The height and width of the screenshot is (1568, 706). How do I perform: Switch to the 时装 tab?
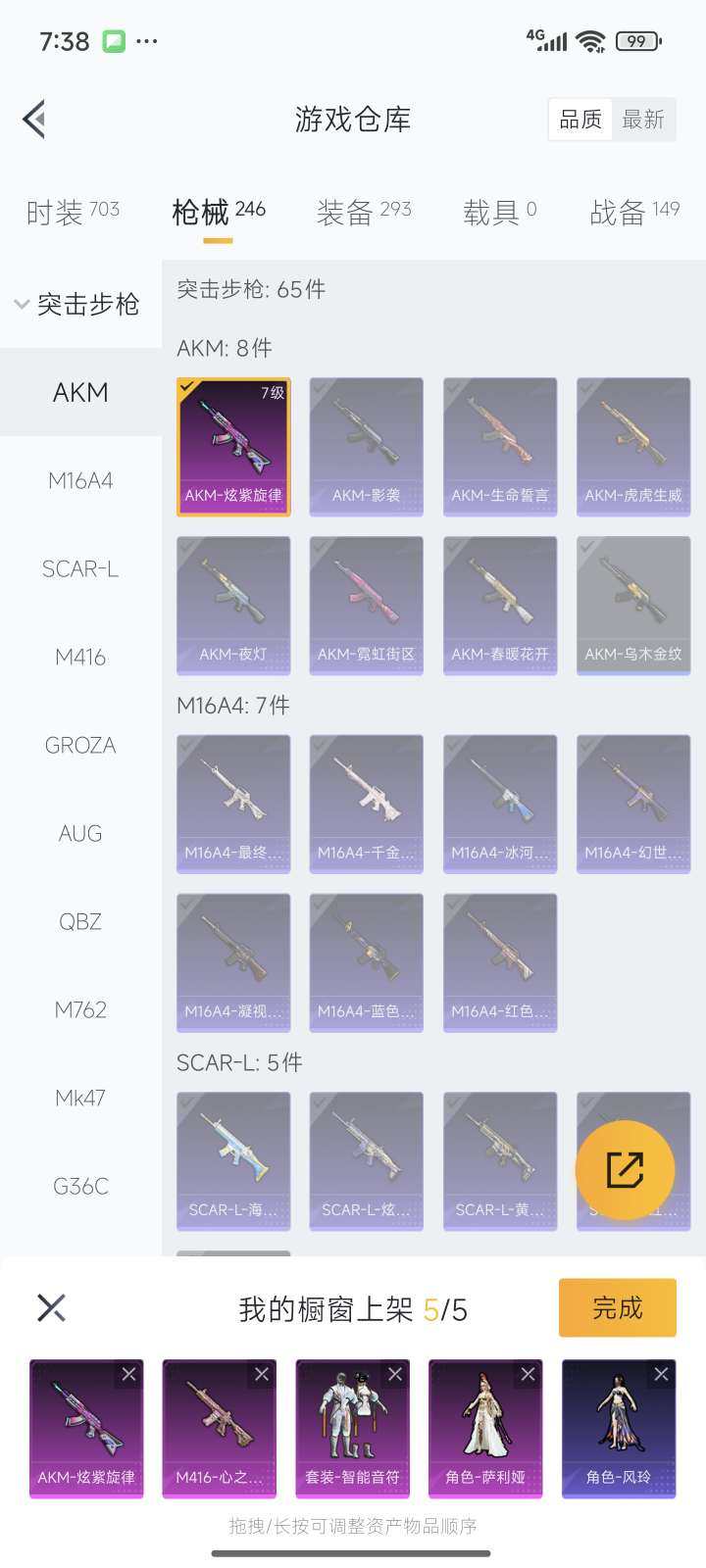point(73,212)
